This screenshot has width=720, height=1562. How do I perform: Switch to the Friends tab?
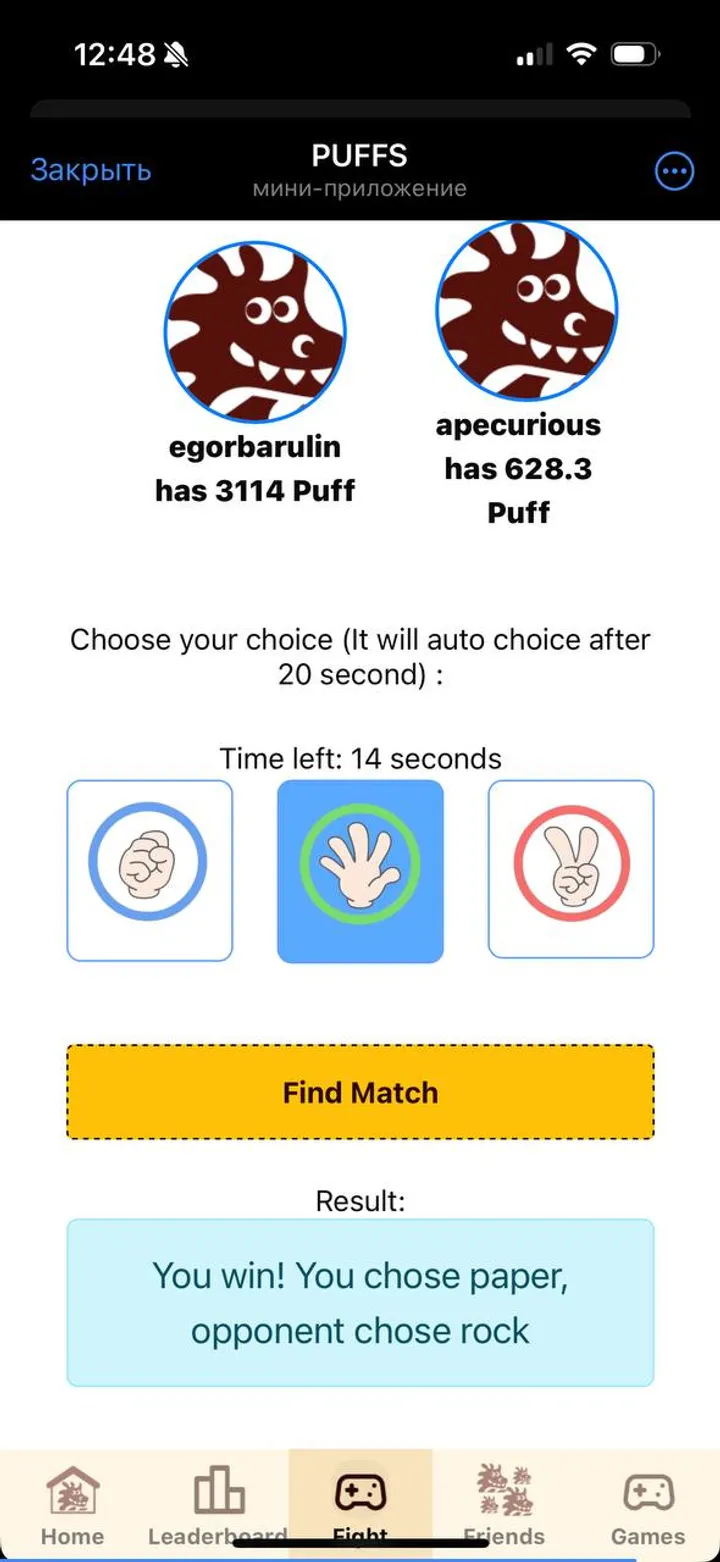click(504, 1505)
